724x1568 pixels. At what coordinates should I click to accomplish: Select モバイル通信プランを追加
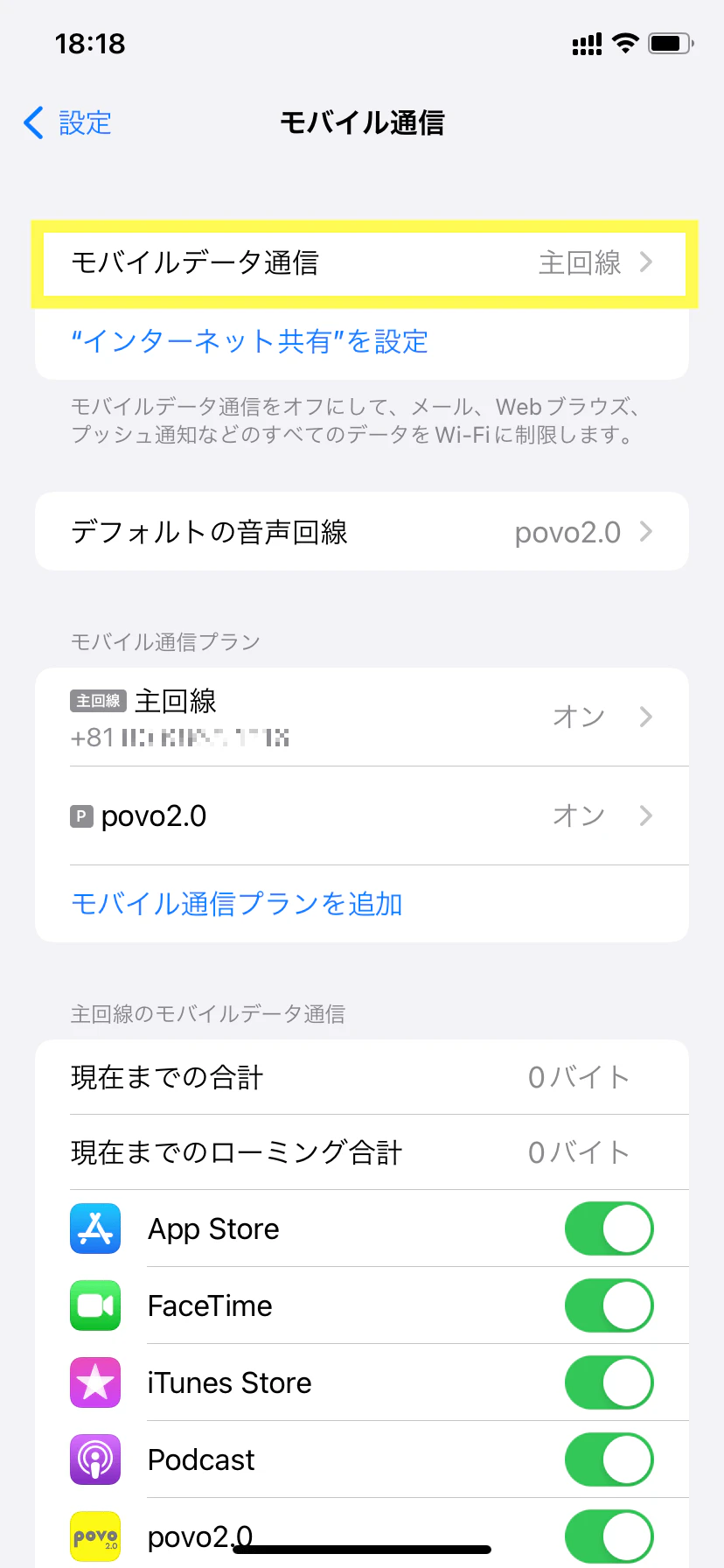point(236,904)
